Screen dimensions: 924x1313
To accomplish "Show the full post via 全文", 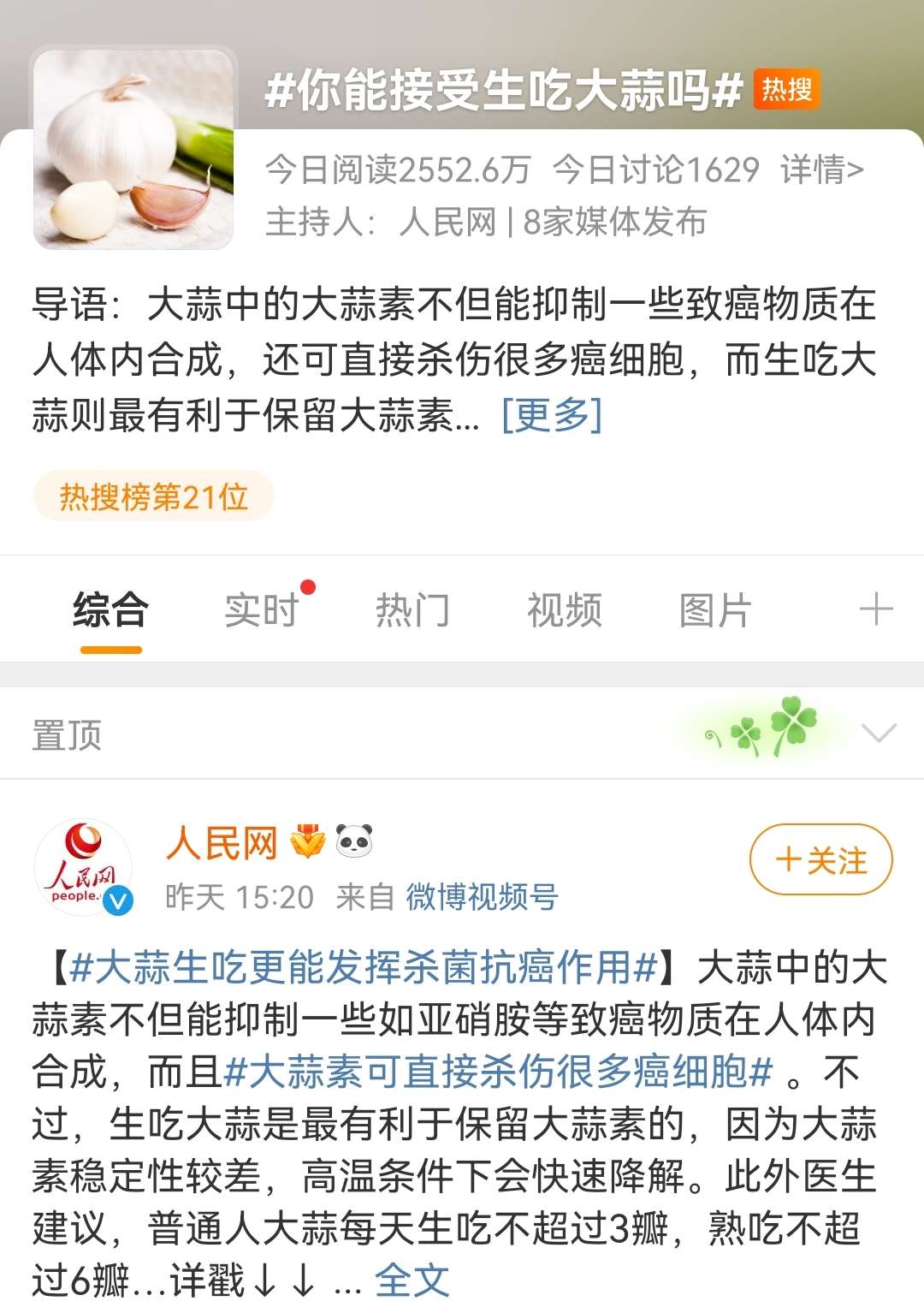I will tap(412, 1280).
